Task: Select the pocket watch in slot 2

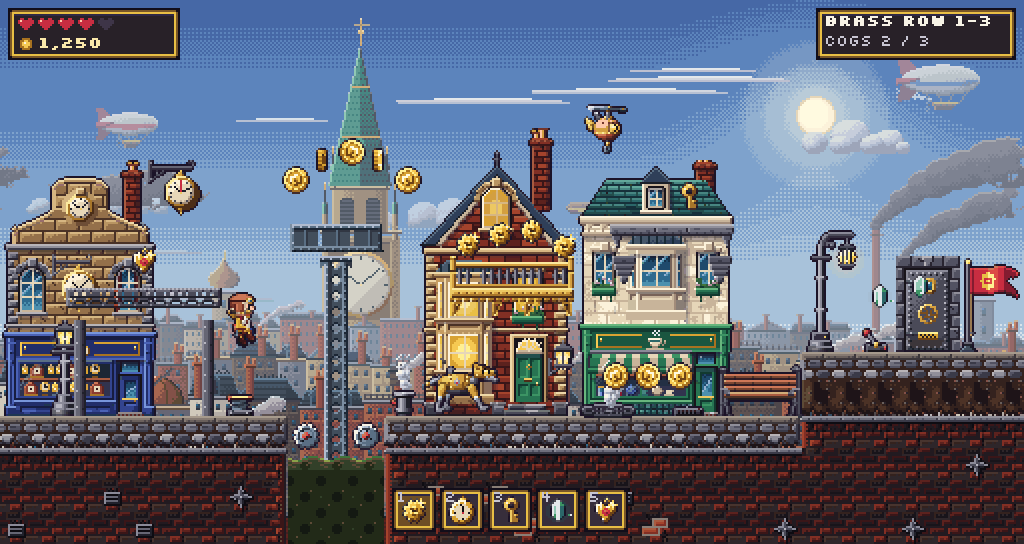Action: 462,510
